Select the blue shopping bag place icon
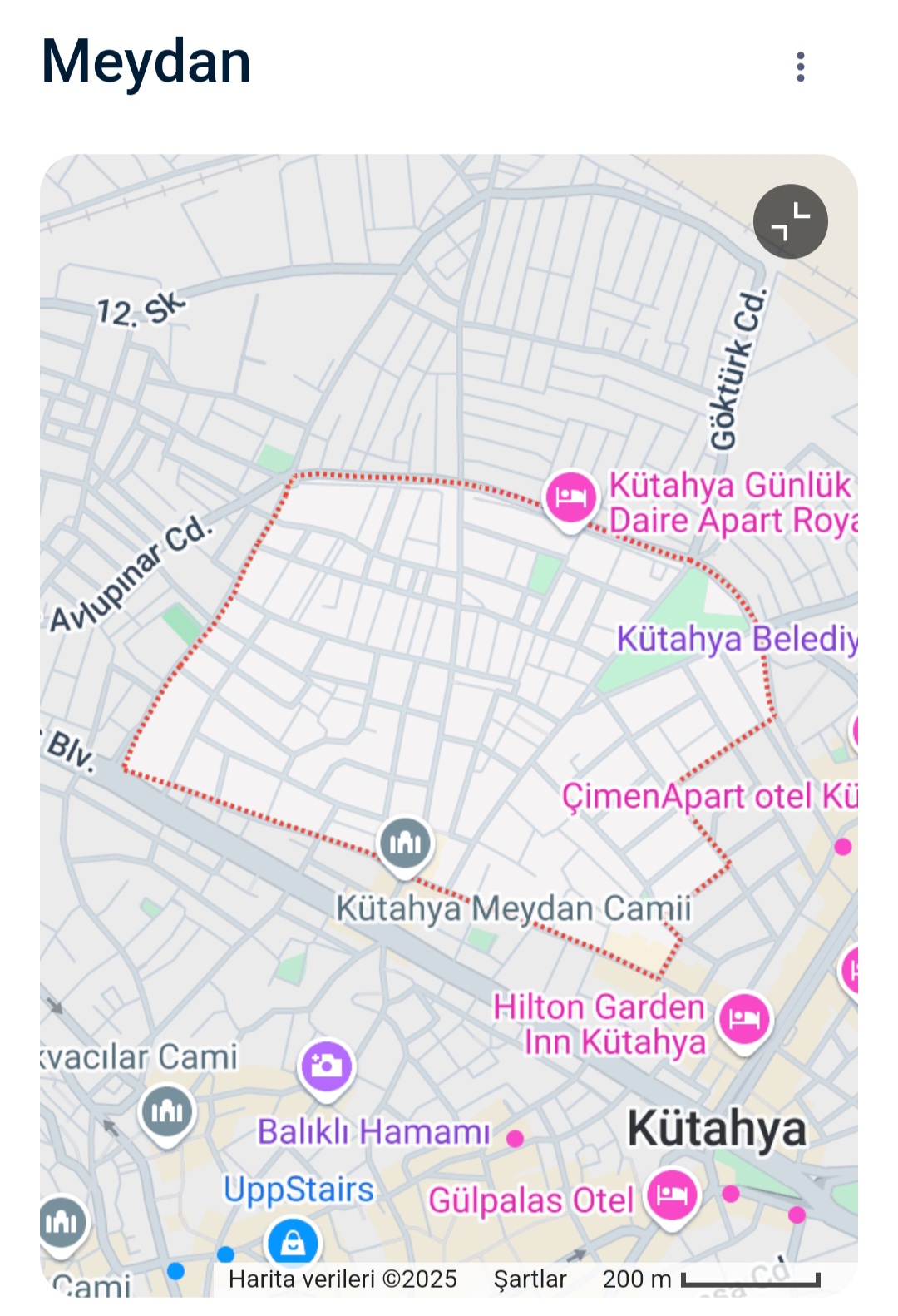The height and width of the screenshot is (1316, 898). point(293,1241)
